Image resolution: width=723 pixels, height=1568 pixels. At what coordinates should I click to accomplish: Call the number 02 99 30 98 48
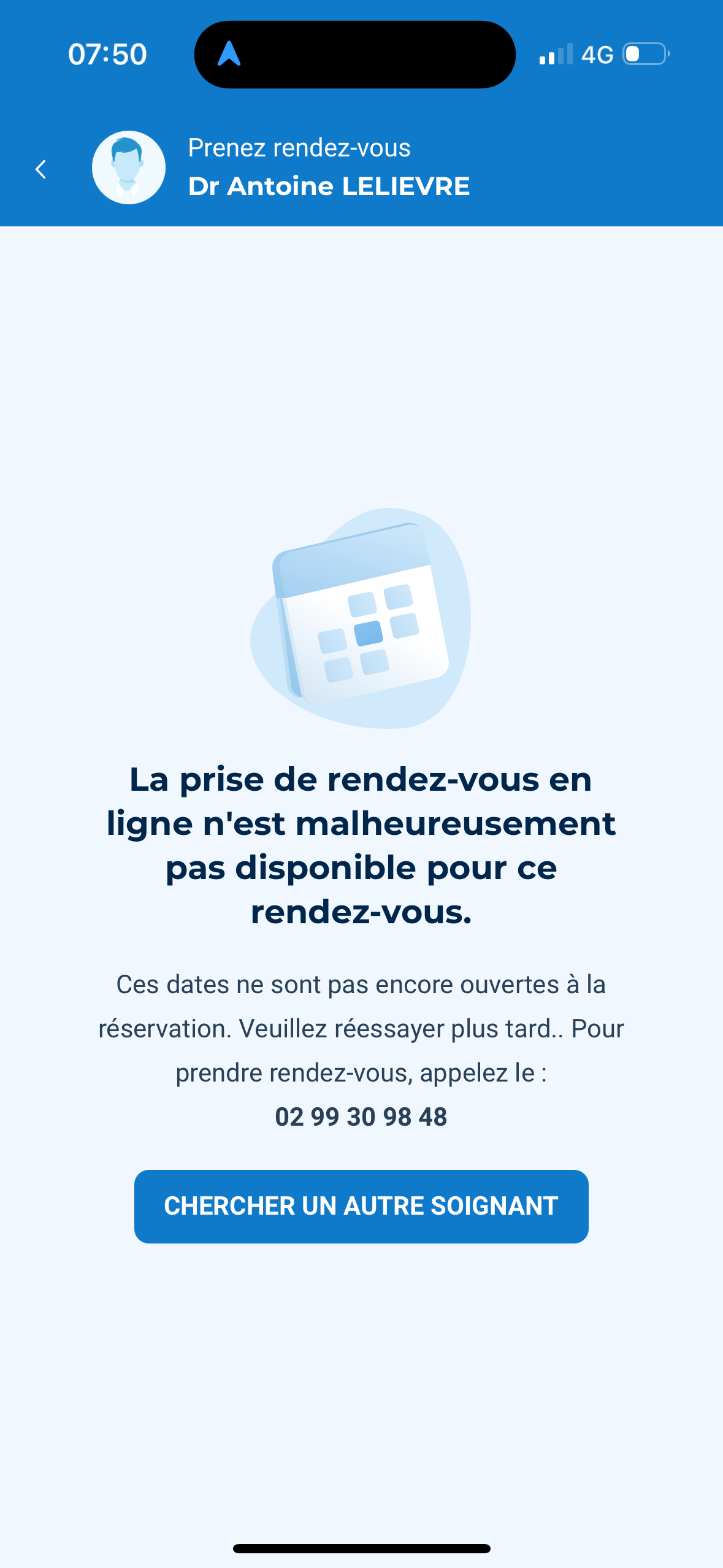(361, 1116)
